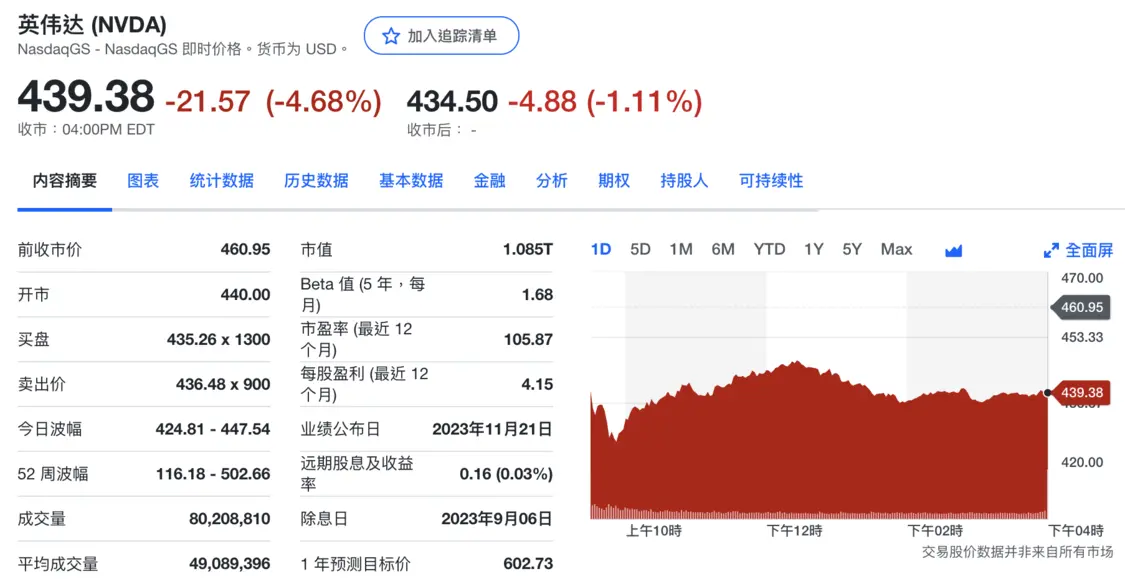Select the 内容摘要 tab
The image size is (1125, 579).
click(65, 181)
